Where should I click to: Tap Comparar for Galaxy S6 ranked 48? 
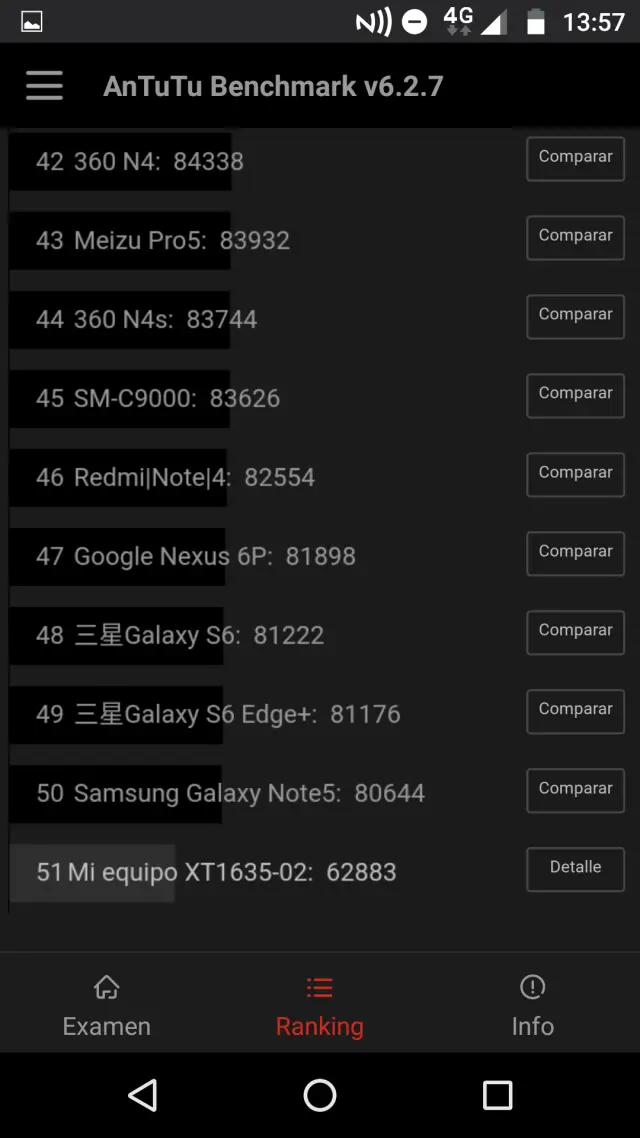575,633
